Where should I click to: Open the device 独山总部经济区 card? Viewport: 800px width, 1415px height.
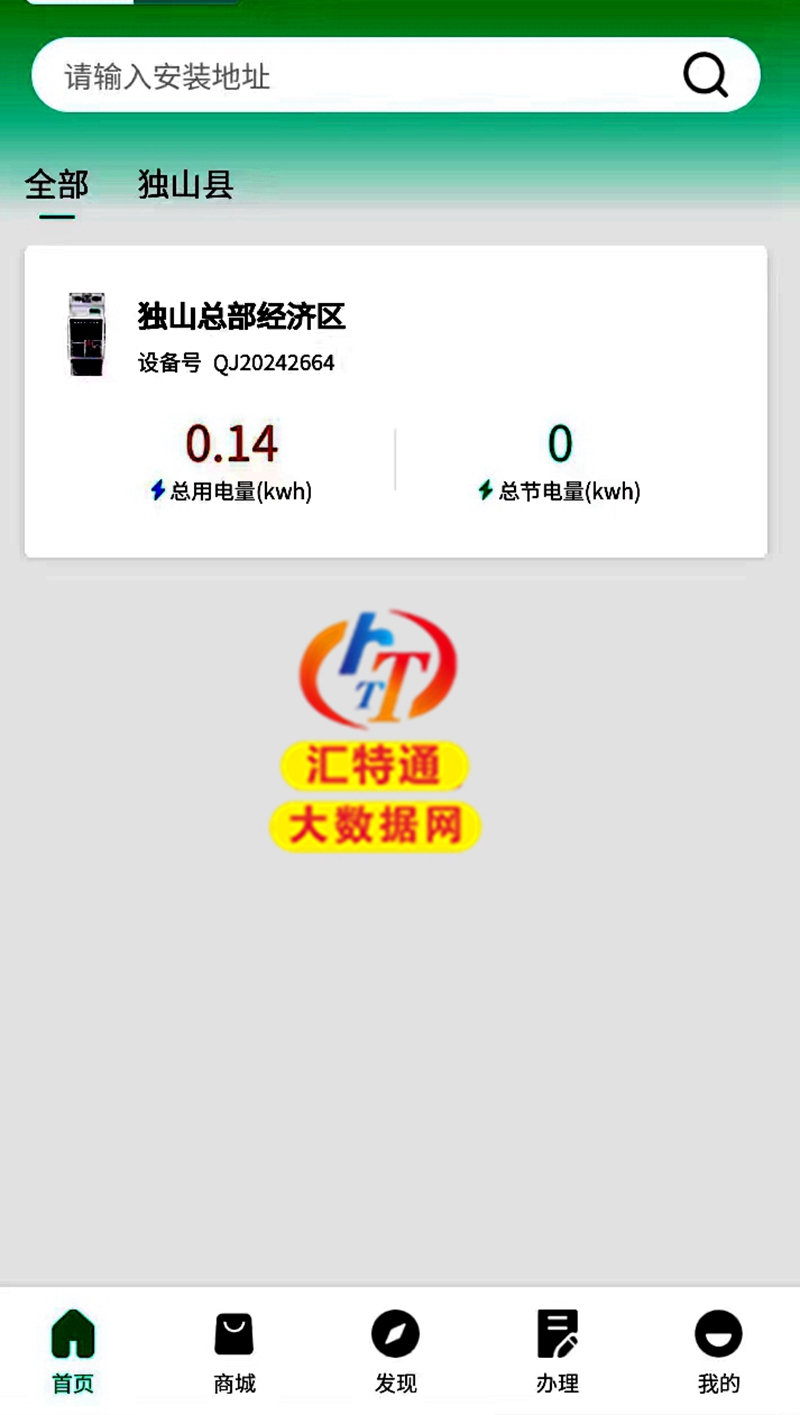[x=240, y=318]
